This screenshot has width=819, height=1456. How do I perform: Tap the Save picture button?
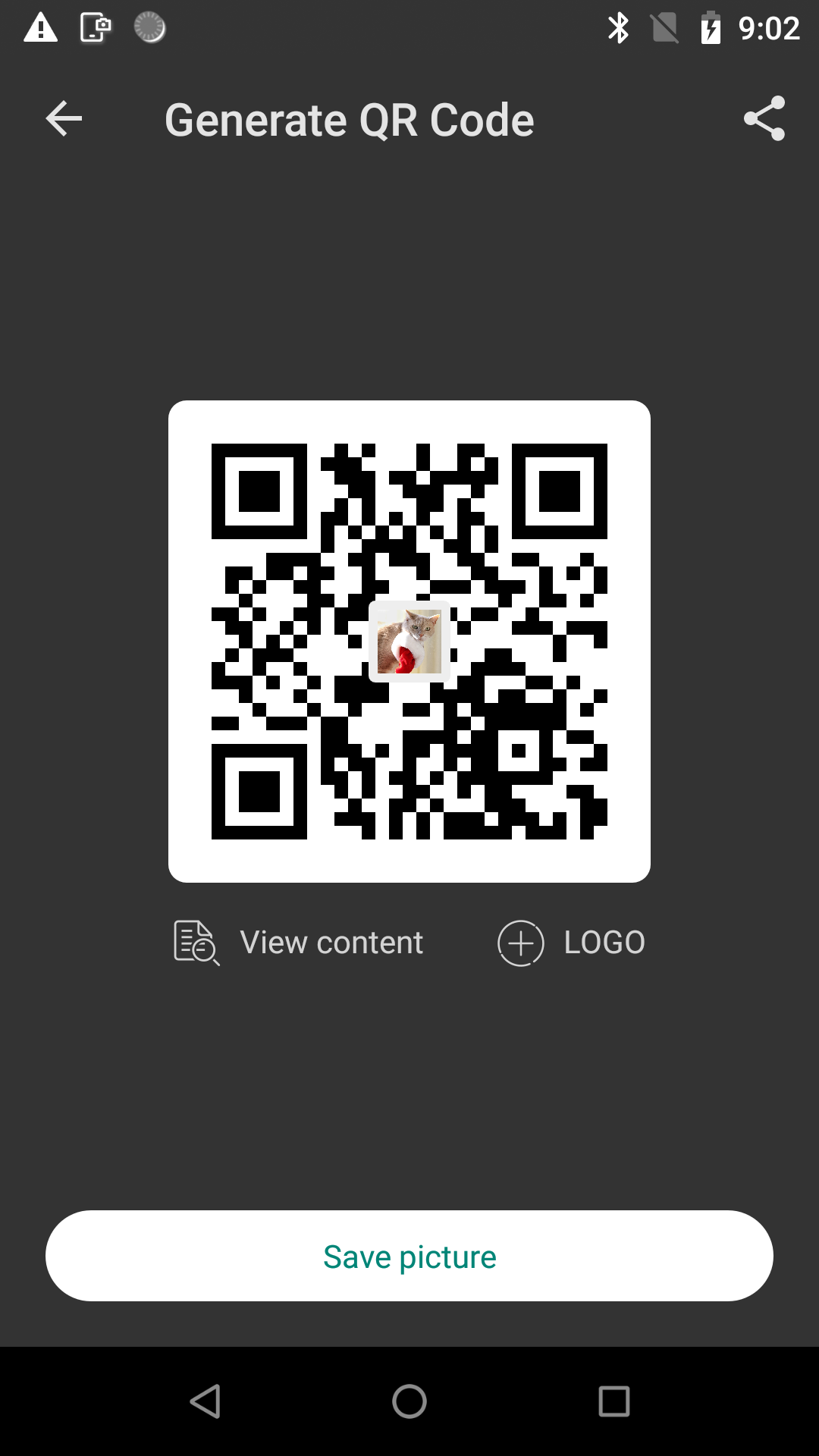tap(409, 1256)
